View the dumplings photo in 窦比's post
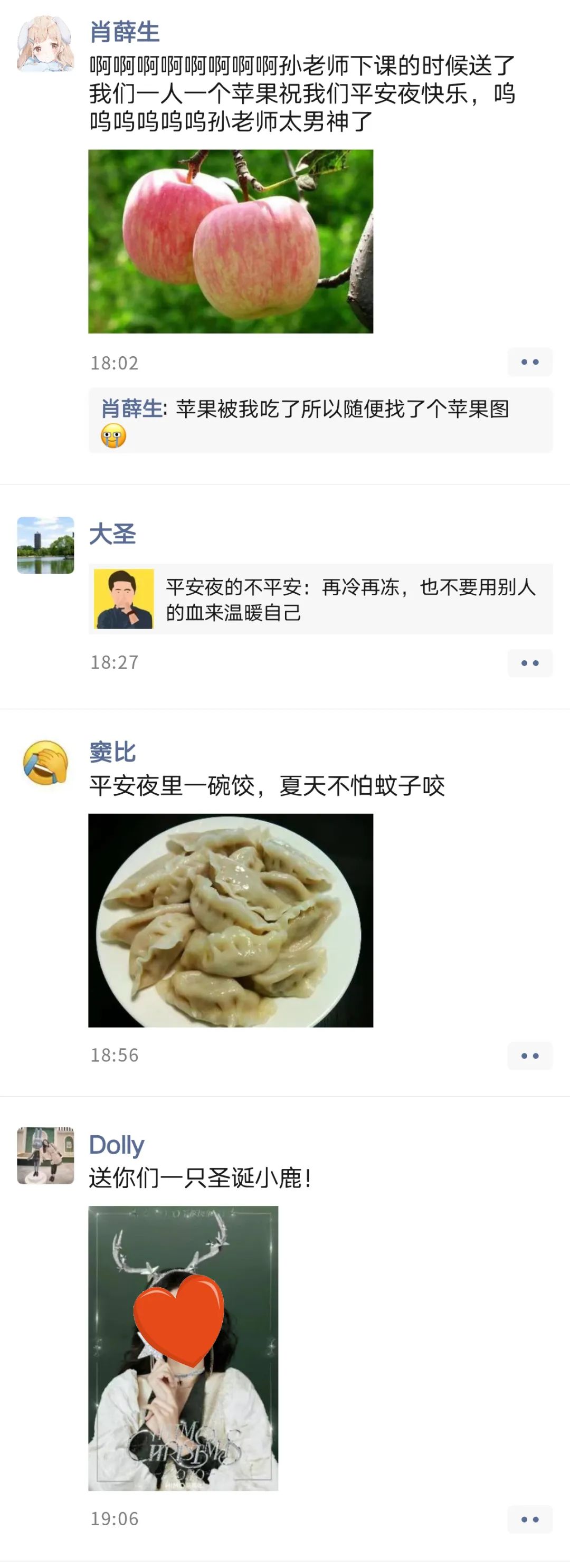The width and height of the screenshot is (570, 1568). click(230, 920)
